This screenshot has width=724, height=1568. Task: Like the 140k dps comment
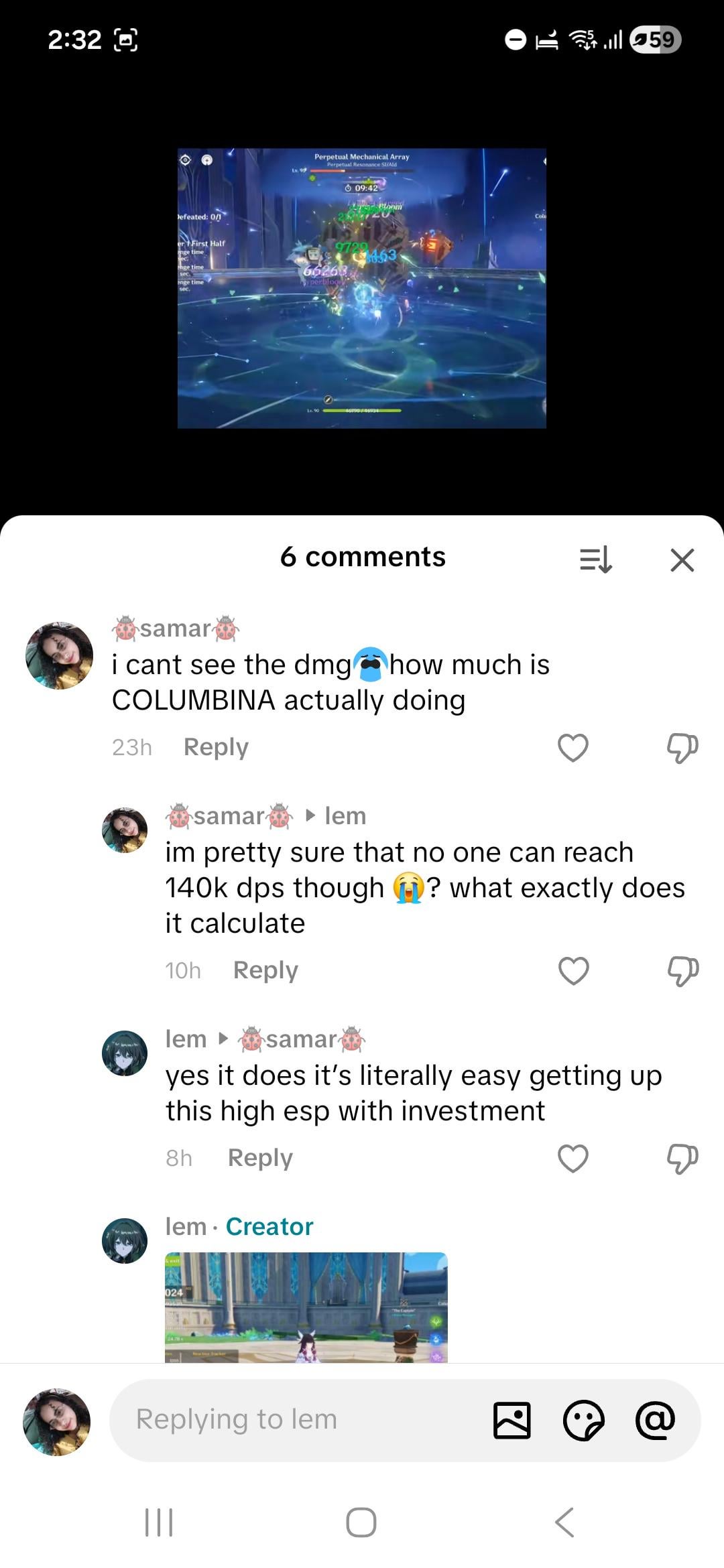click(573, 971)
